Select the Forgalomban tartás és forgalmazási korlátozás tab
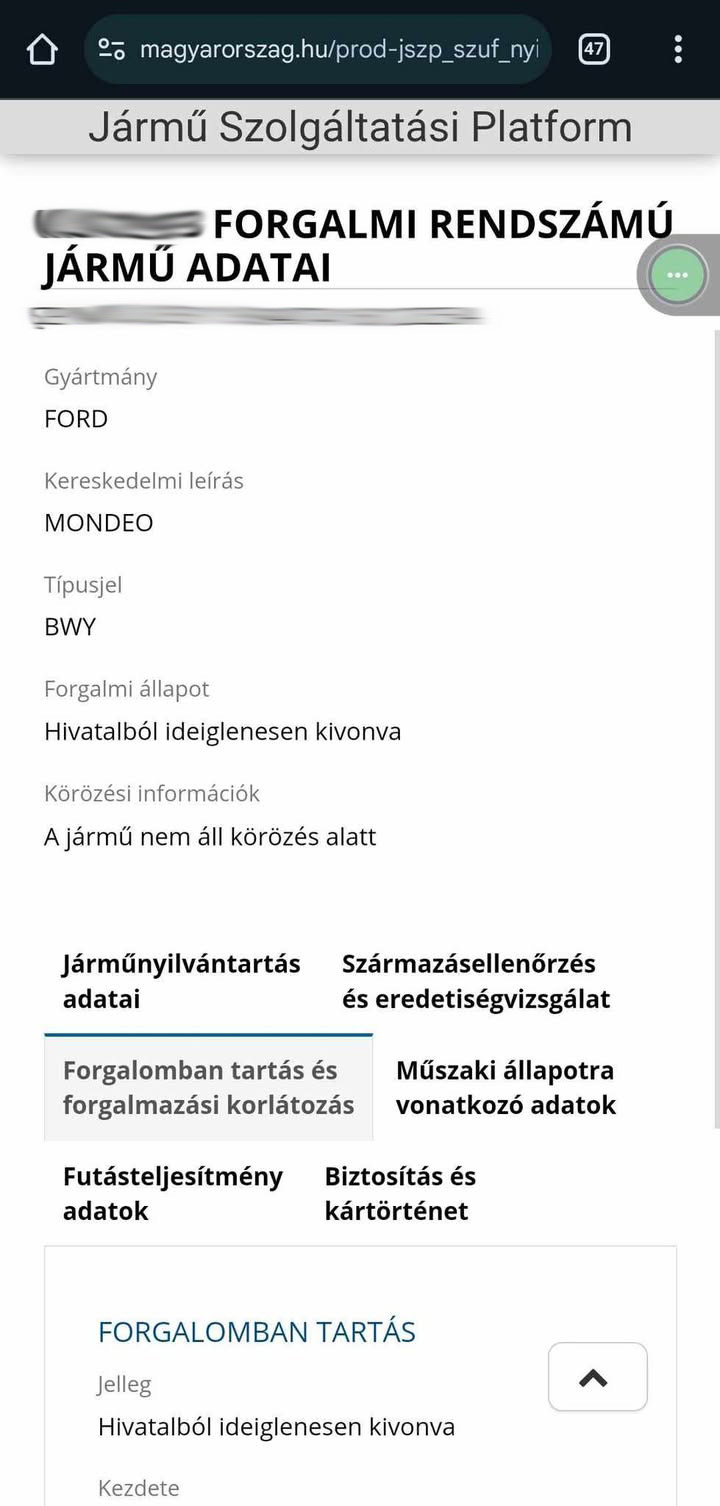This screenshot has height=1506, width=720. click(x=208, y=1087)
